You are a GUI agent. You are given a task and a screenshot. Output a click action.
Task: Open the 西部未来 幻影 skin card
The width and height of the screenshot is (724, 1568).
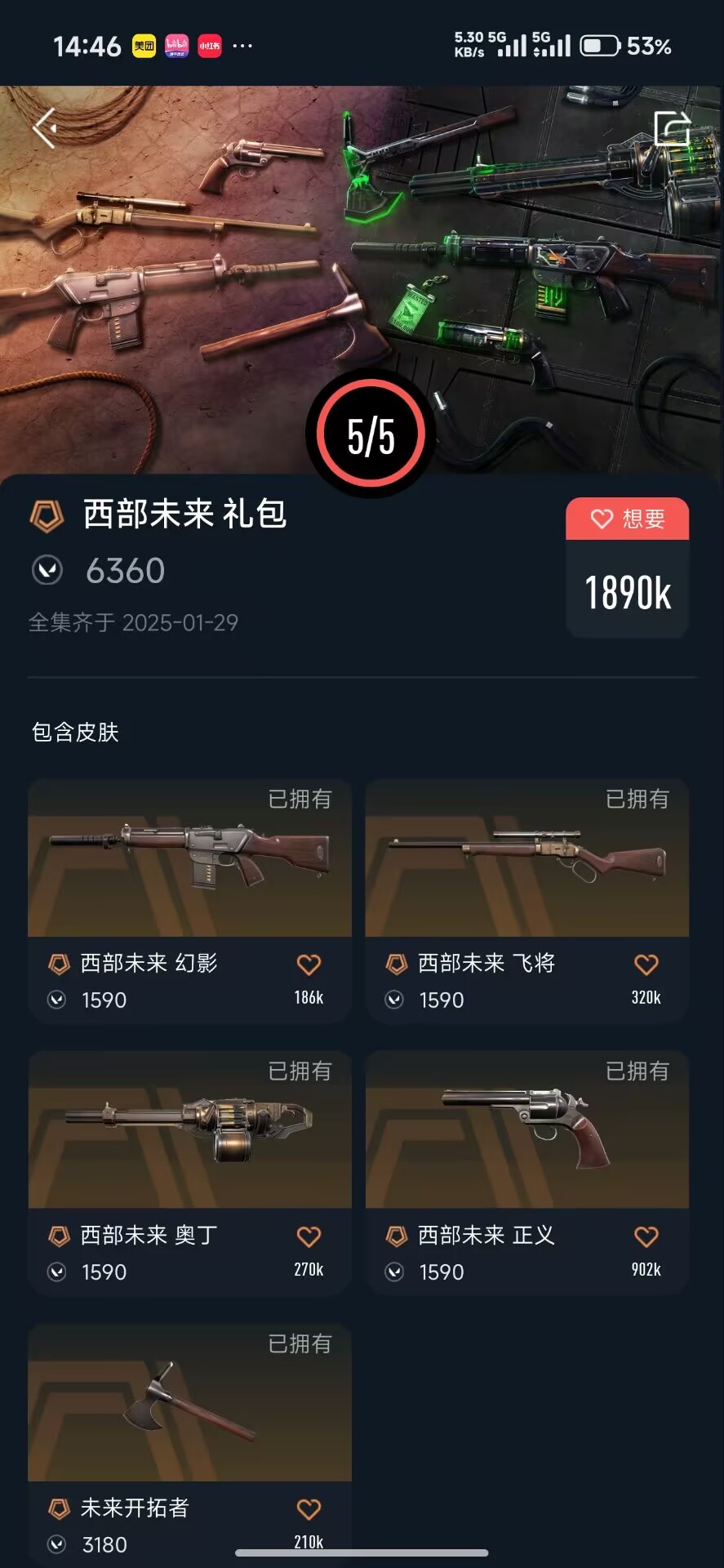click(x=189, y=859)
